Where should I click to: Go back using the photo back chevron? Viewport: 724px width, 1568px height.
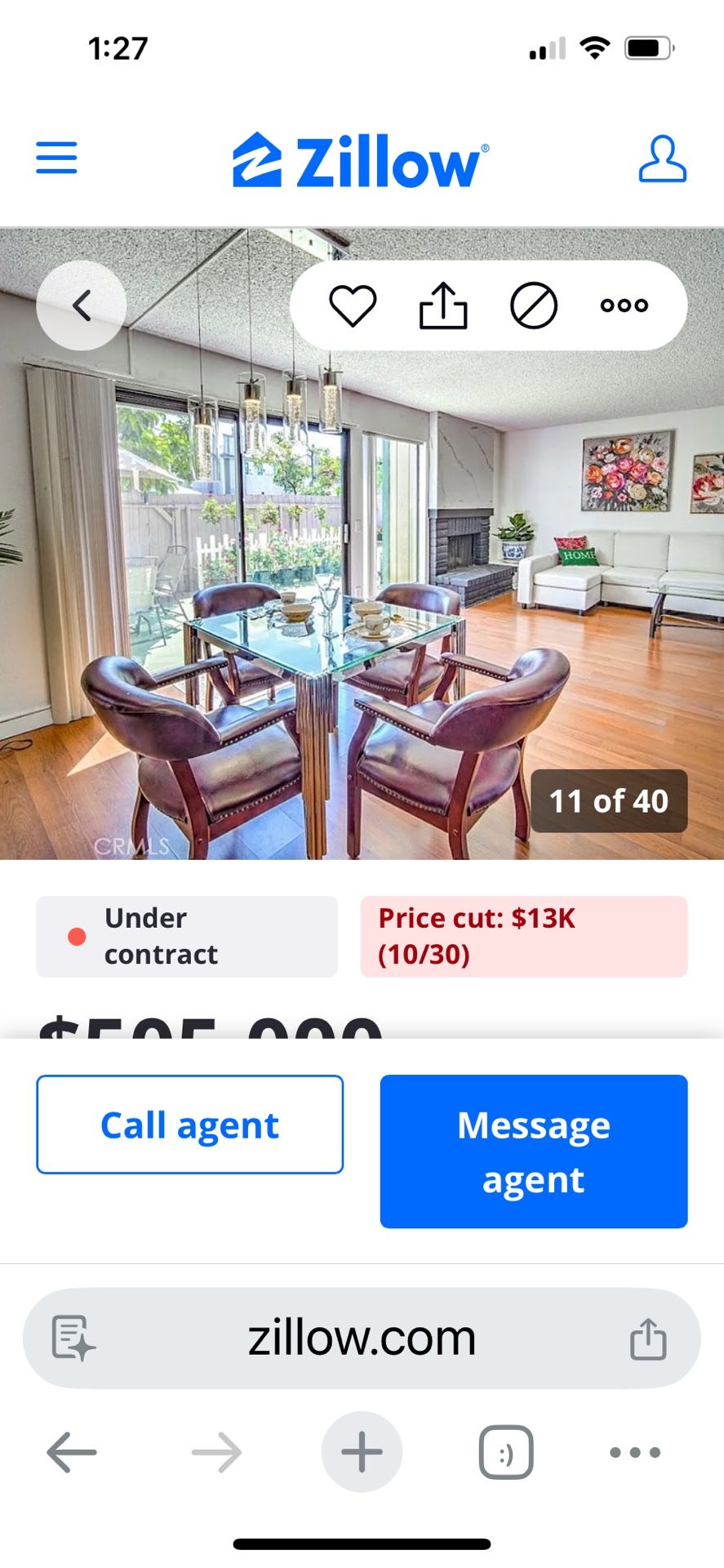81,305
